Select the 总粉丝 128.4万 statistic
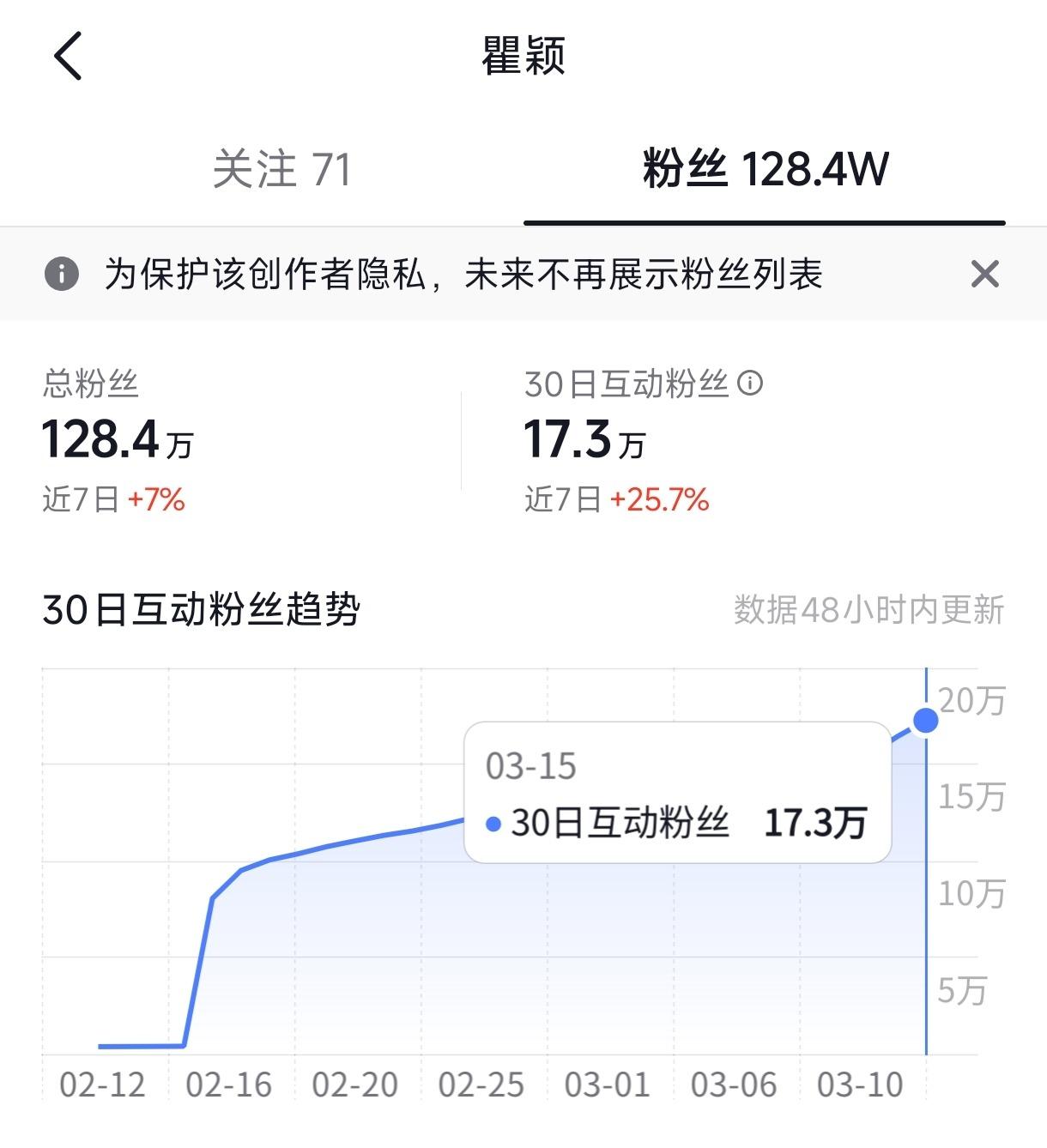 [x=120, y=438]
